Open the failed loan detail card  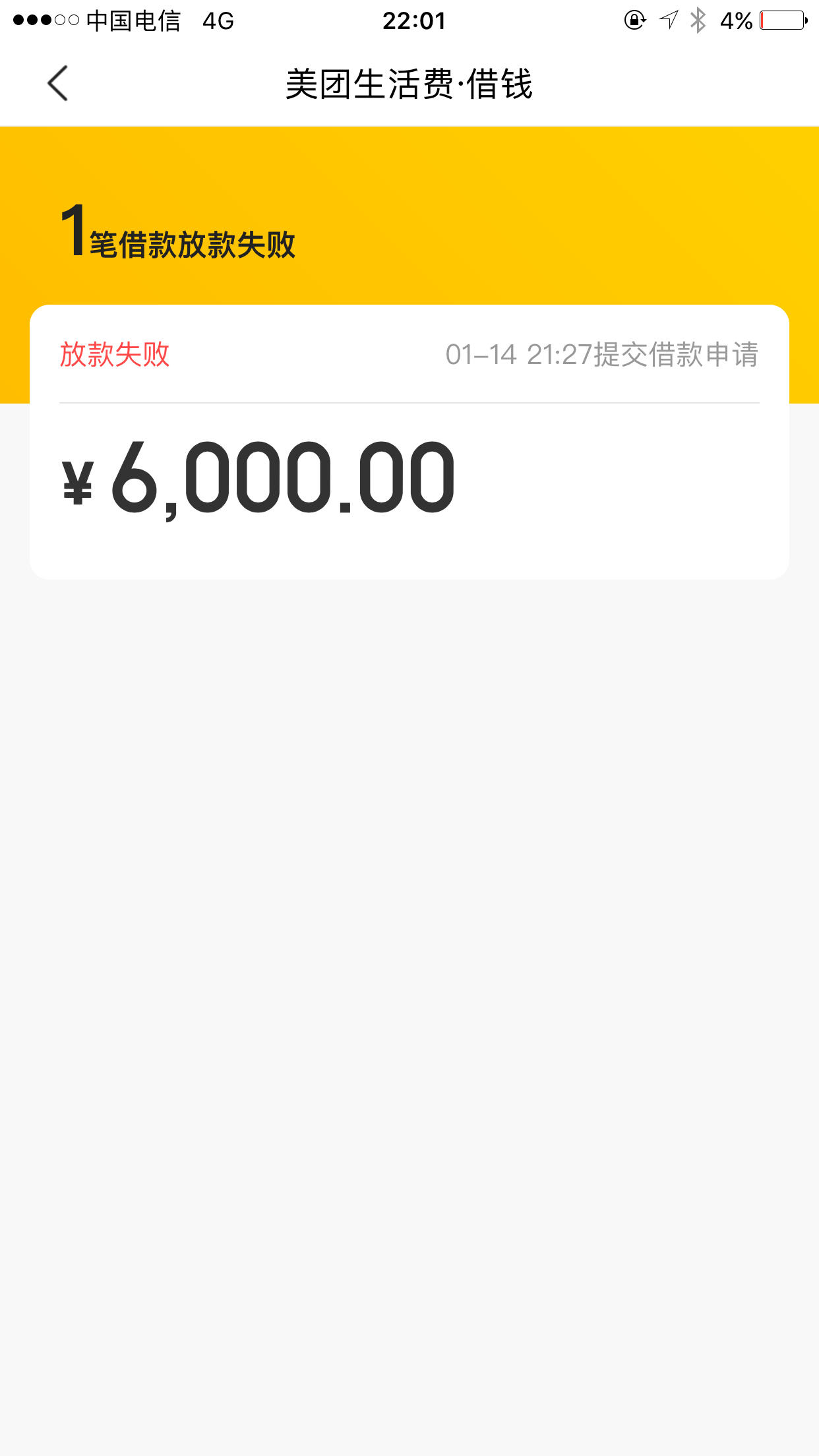[409, 442]
